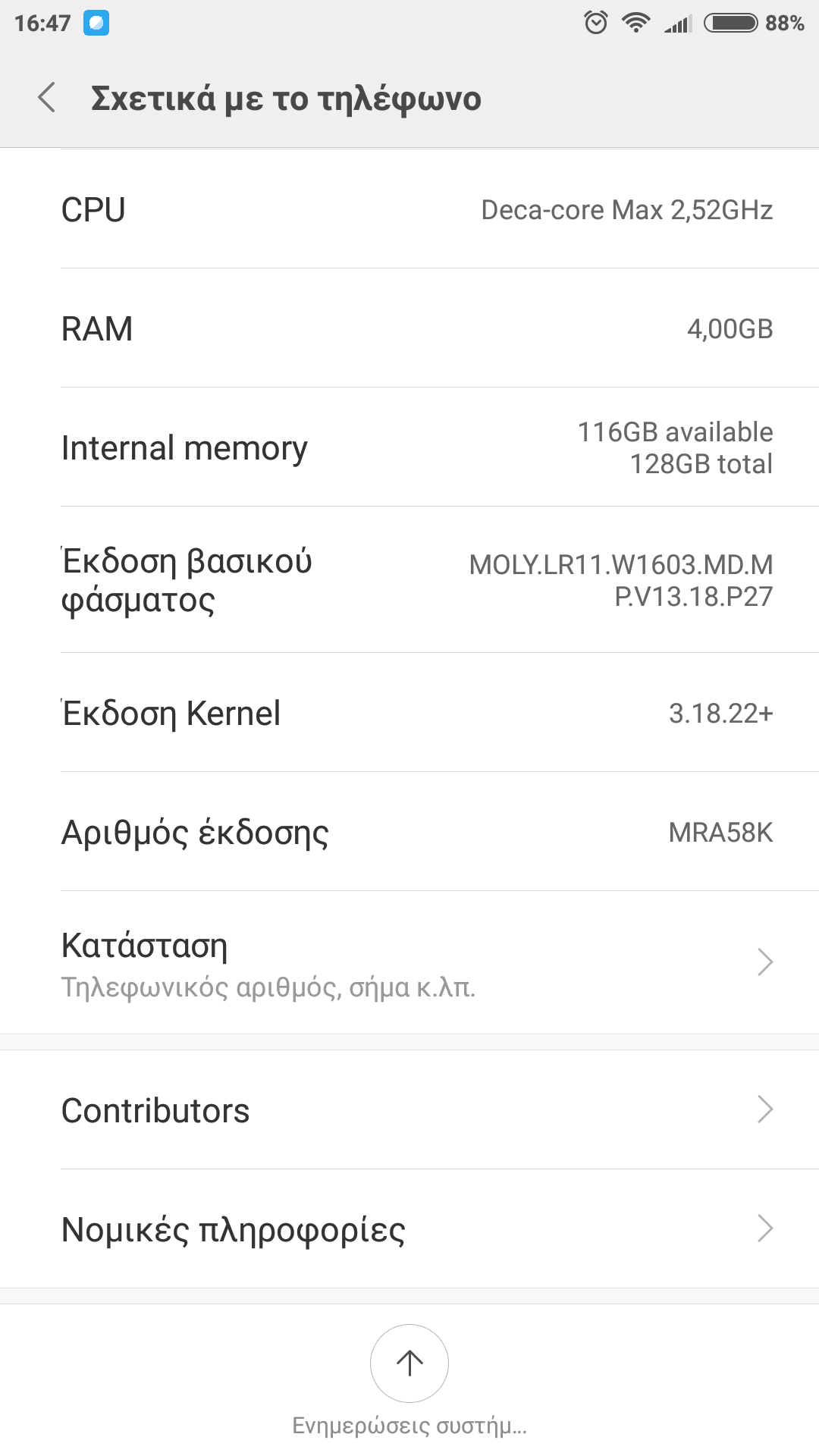Open Κατάσταση phone status details
The width and height of the screenshot is (819, 1456).
409,963
